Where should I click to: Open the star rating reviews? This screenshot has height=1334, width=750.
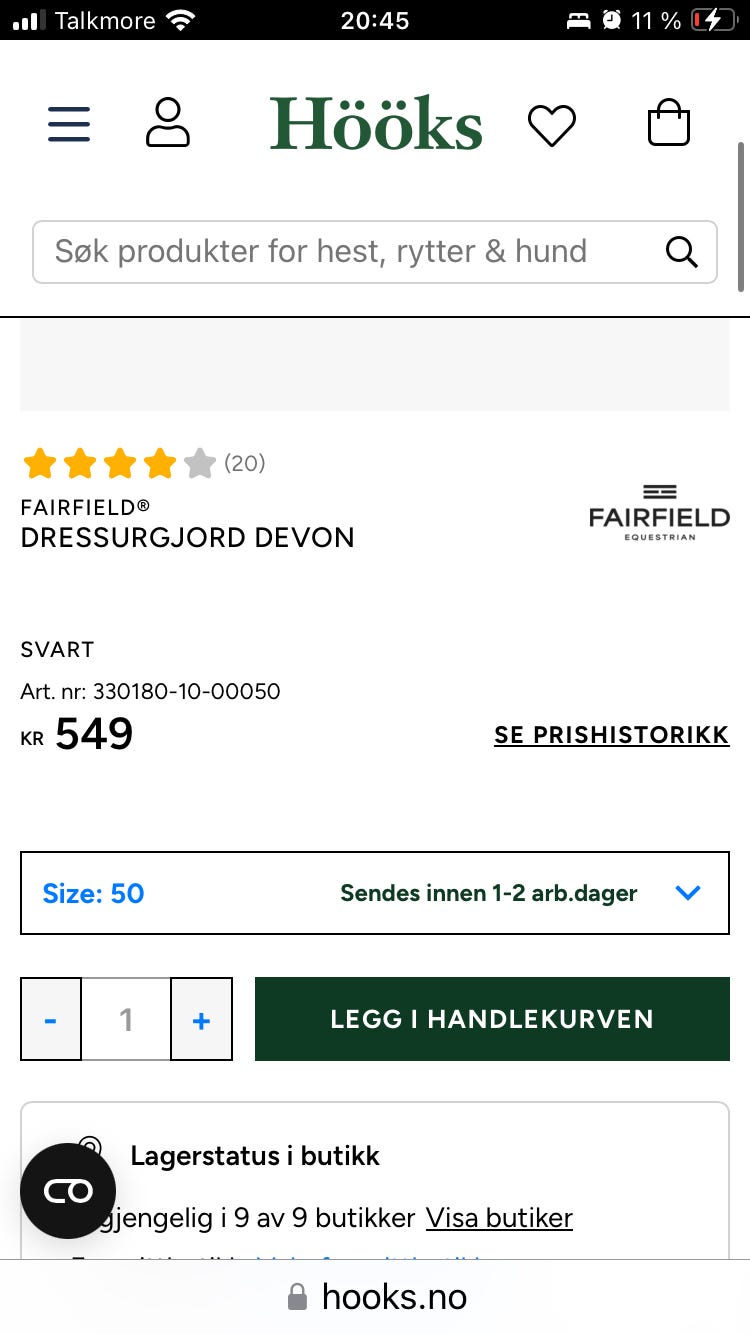[x=143, y=463]
